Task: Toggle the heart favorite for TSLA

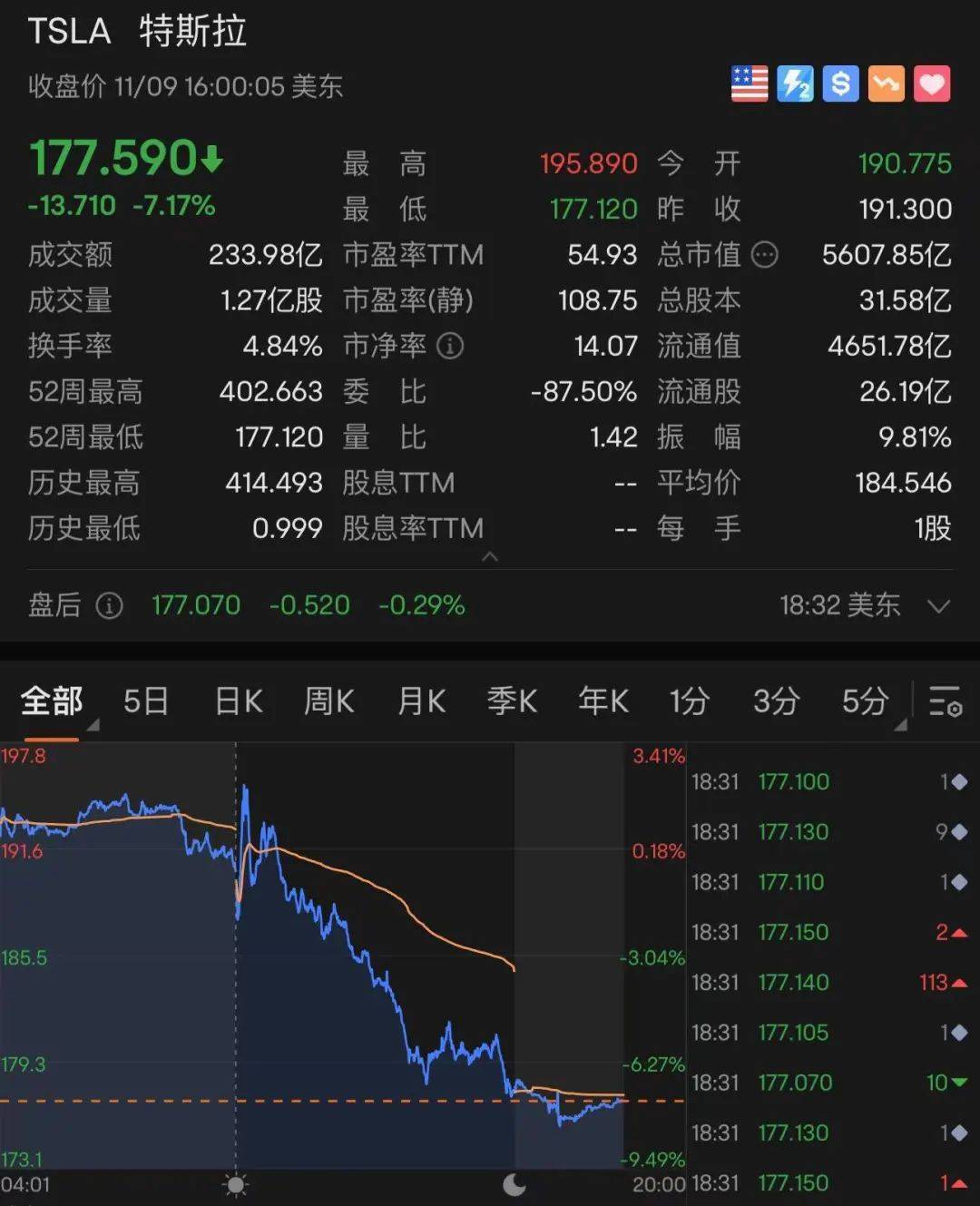Action: (932, 84)
